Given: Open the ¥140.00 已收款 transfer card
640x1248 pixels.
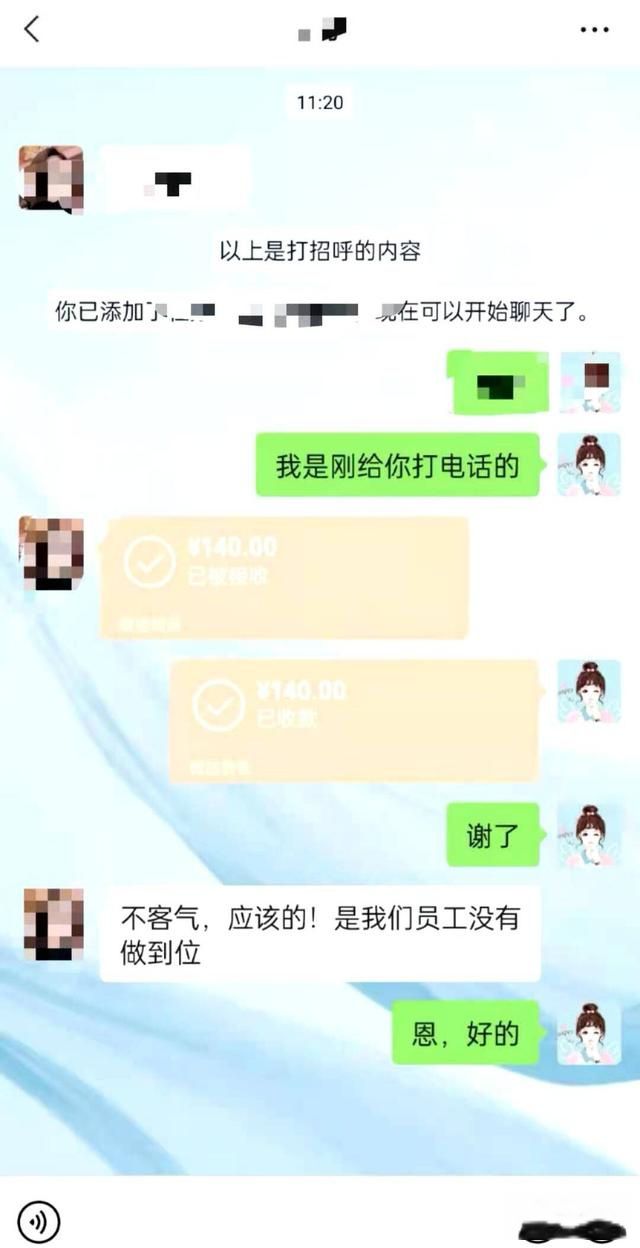Looking at the screenshot, I should pos(354,719).
